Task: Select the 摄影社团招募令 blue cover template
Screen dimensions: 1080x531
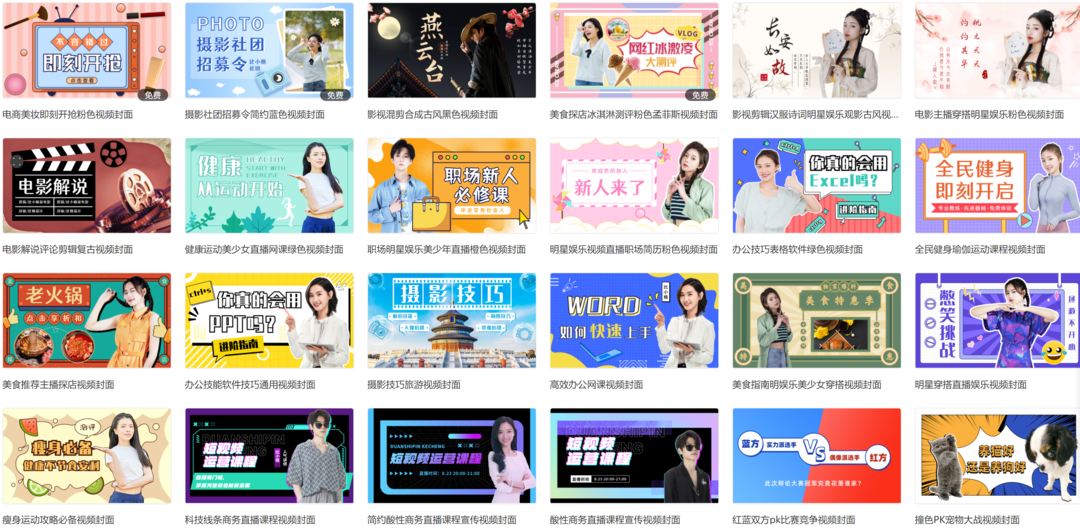Action: pos(269,50)
